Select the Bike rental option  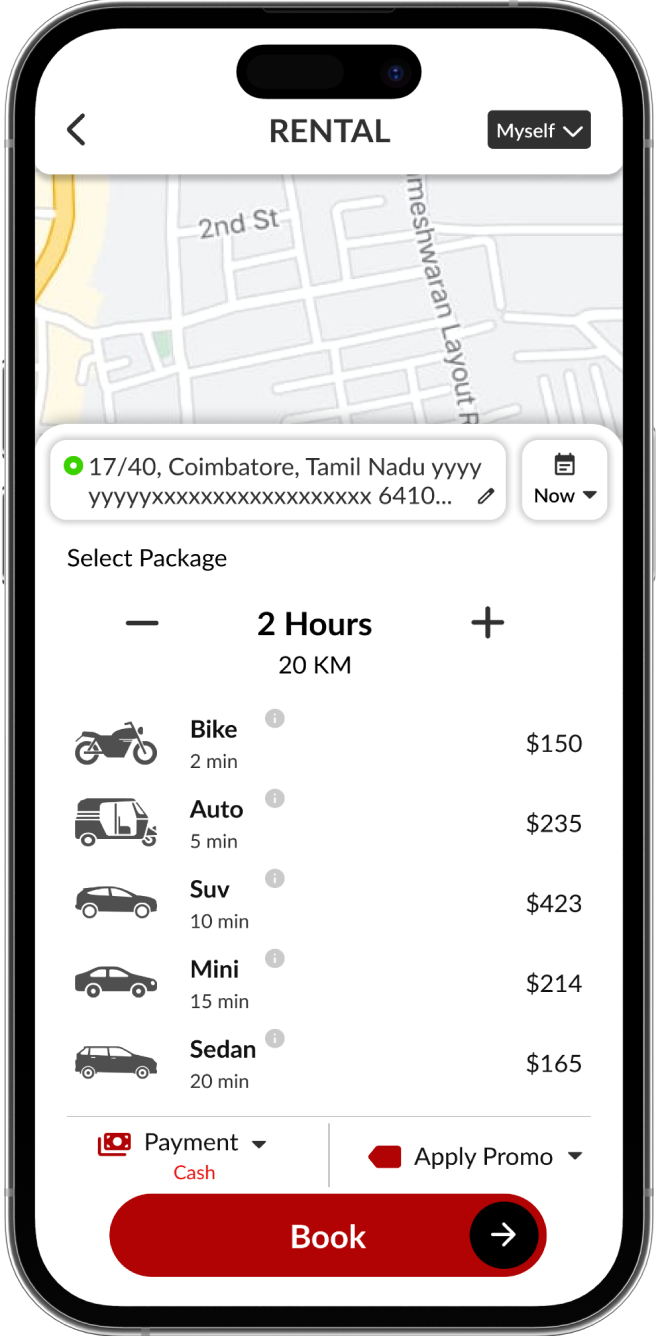pyautogui.click(x=328, y=744)
